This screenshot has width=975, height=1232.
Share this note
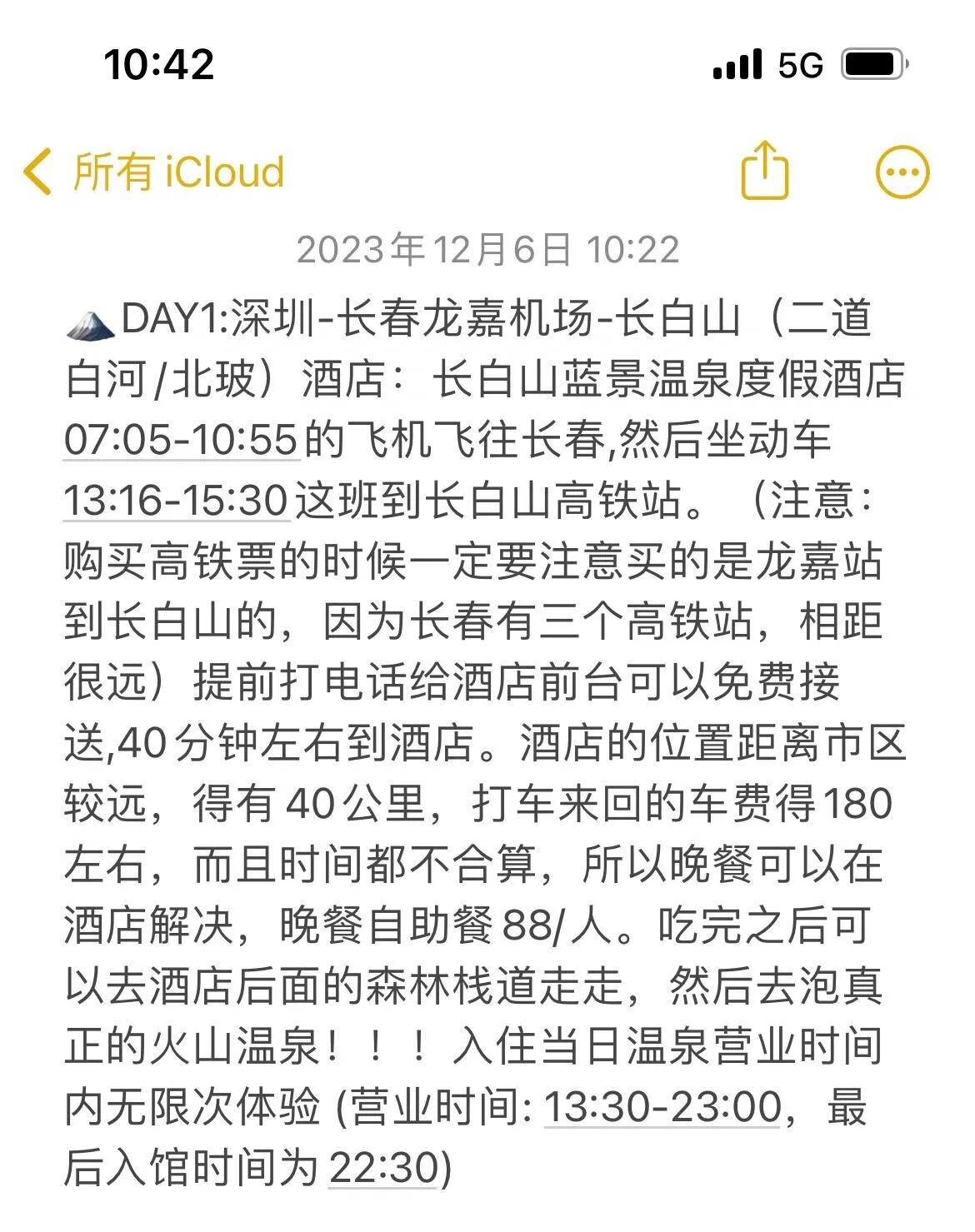[x=764, y=172]
